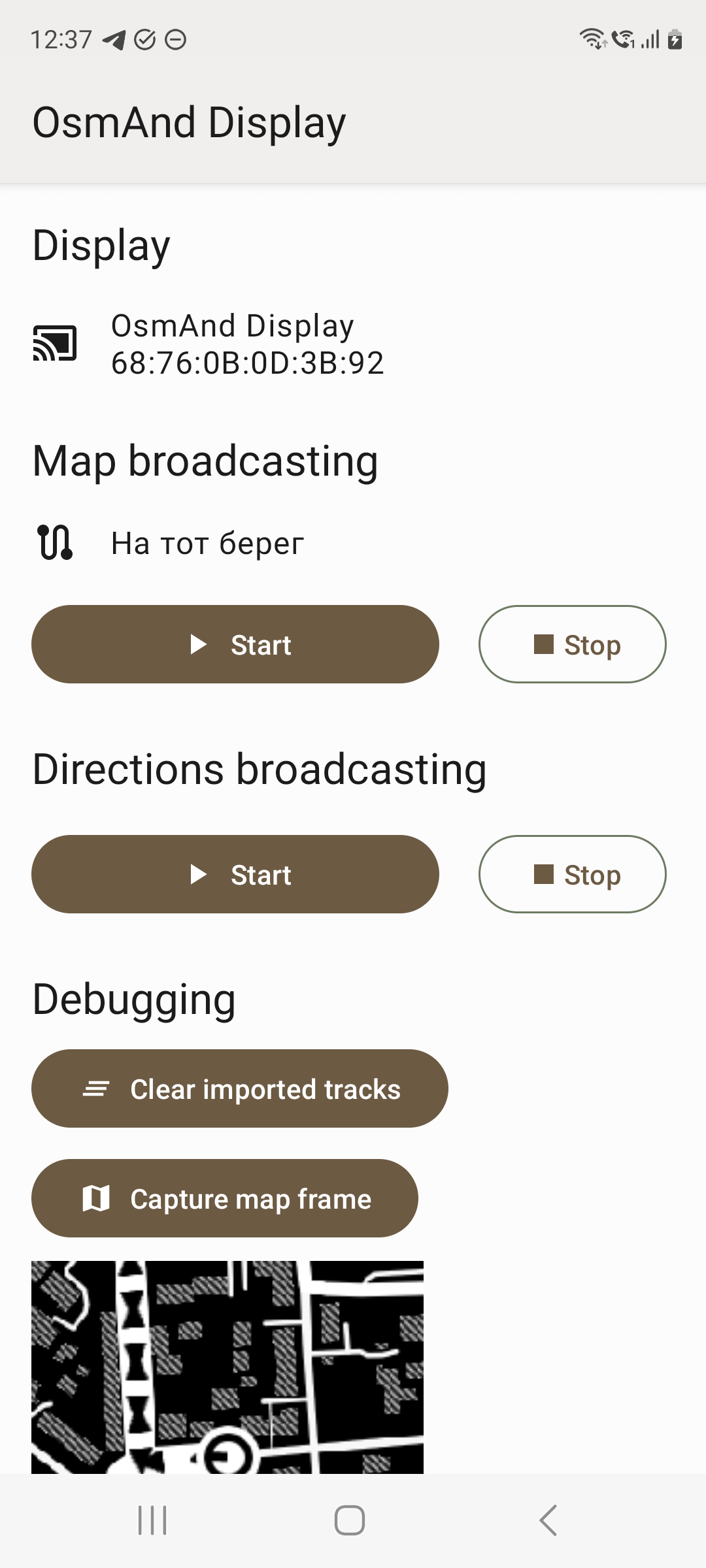Open the На тот берег track row

(x=353, y=543)
